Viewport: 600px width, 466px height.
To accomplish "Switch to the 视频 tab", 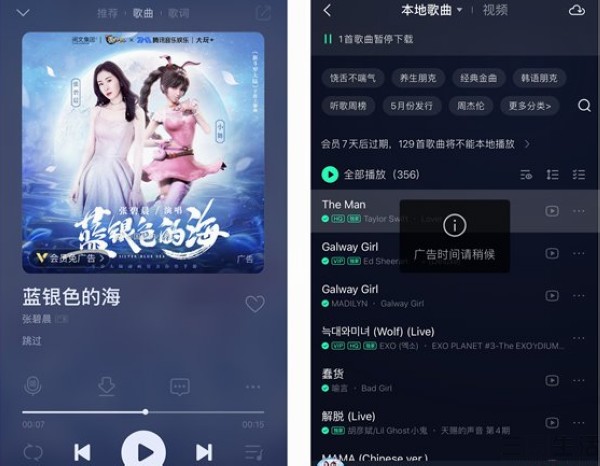I will click(495, 10).
